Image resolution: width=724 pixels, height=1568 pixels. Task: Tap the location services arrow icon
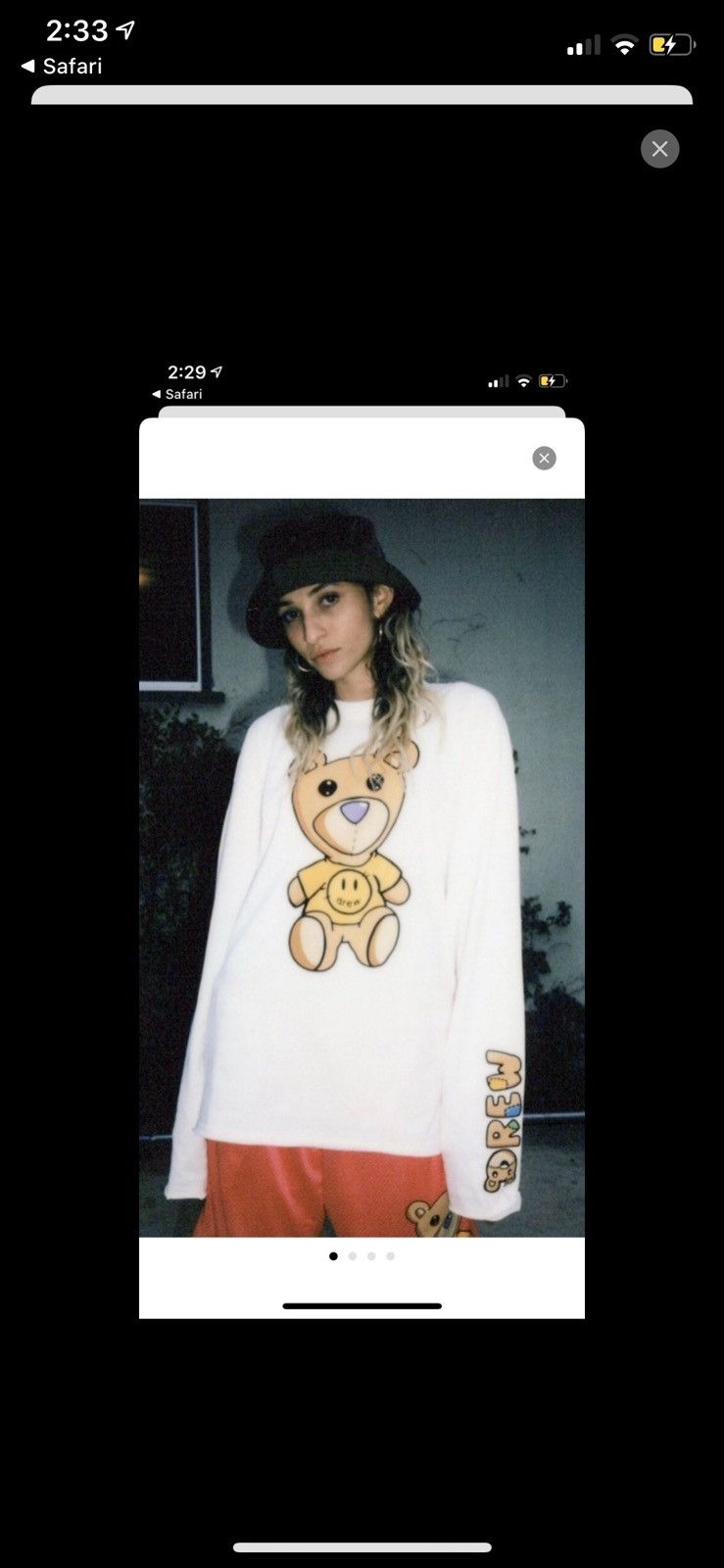point(123,30)
